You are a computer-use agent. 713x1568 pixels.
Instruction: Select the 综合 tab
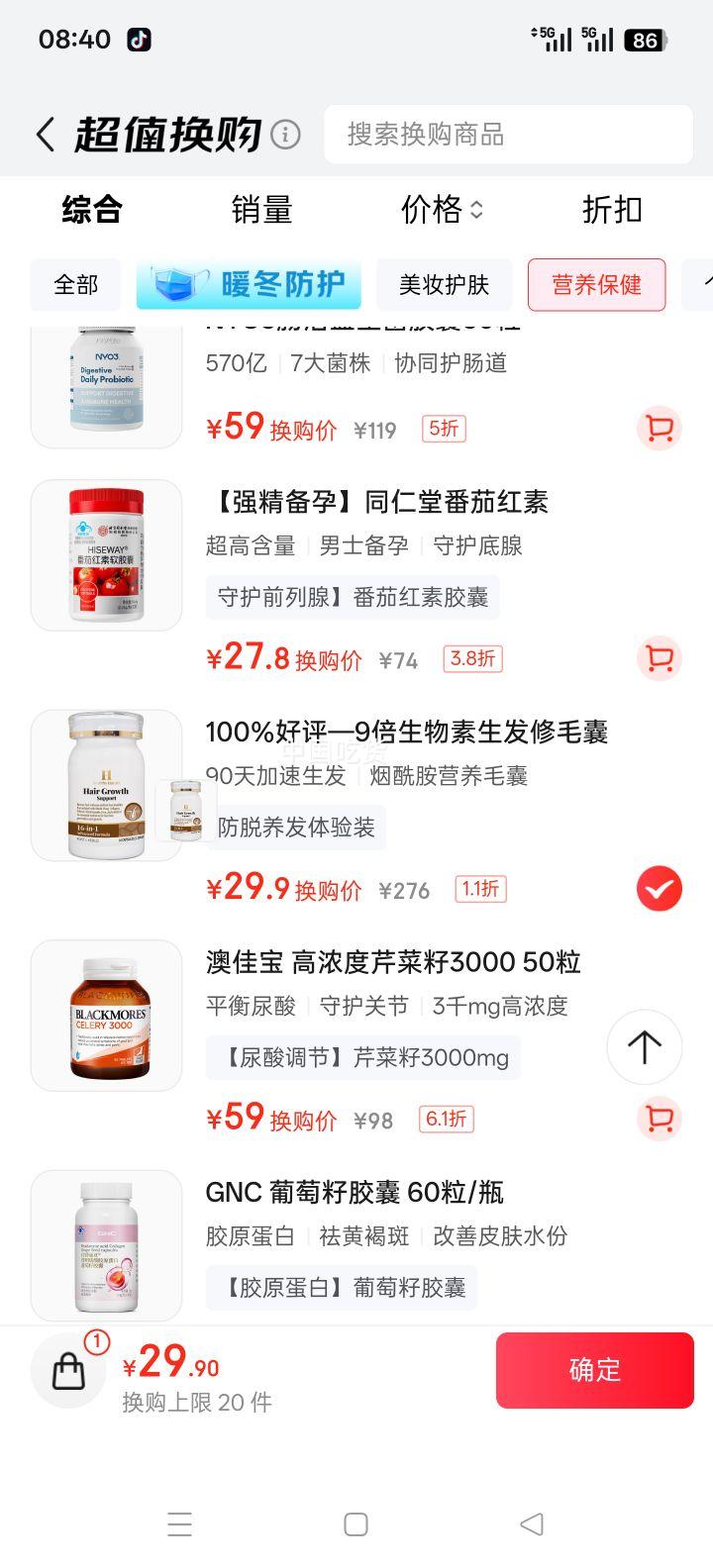[x=92, y=210]
